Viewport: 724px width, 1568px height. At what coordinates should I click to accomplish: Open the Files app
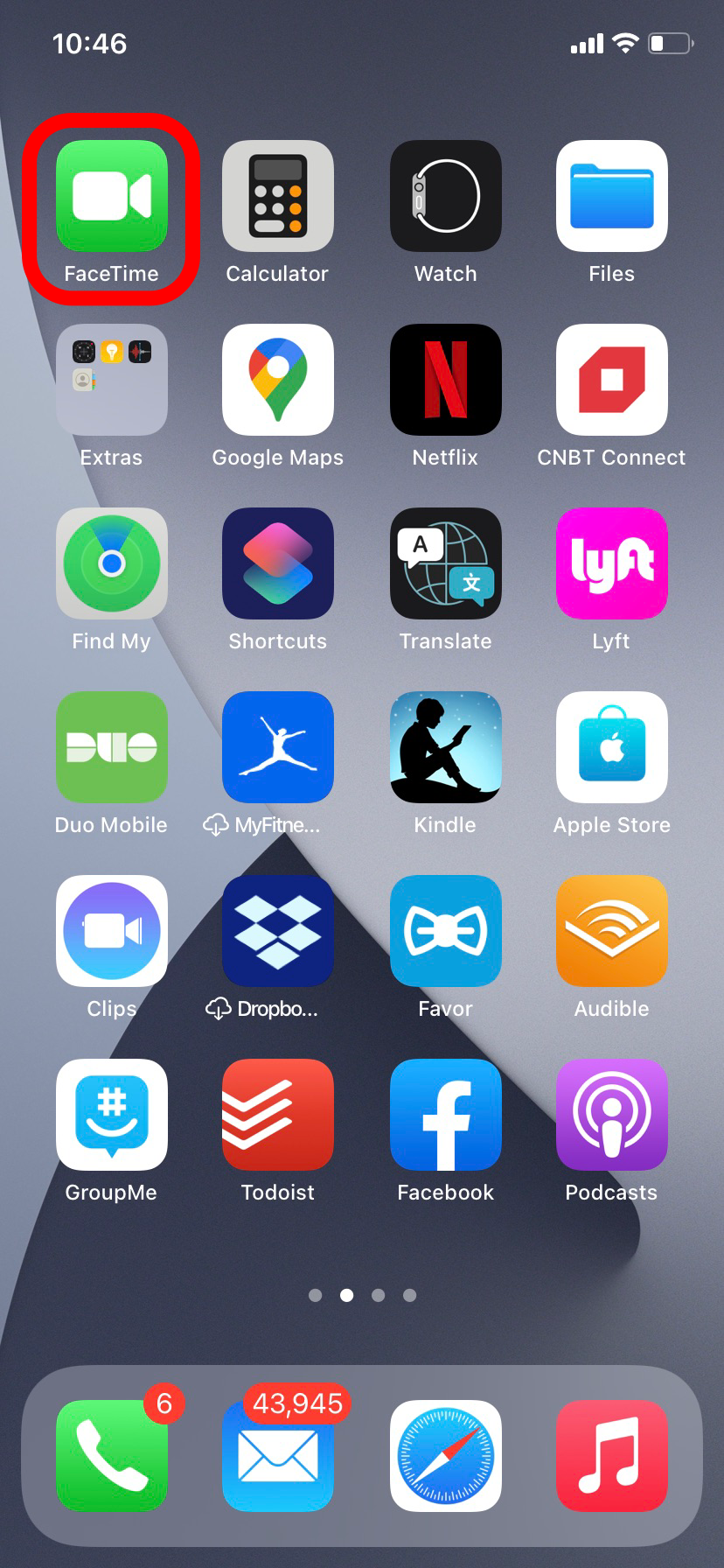pyautogui.click(x=612, y=196)
